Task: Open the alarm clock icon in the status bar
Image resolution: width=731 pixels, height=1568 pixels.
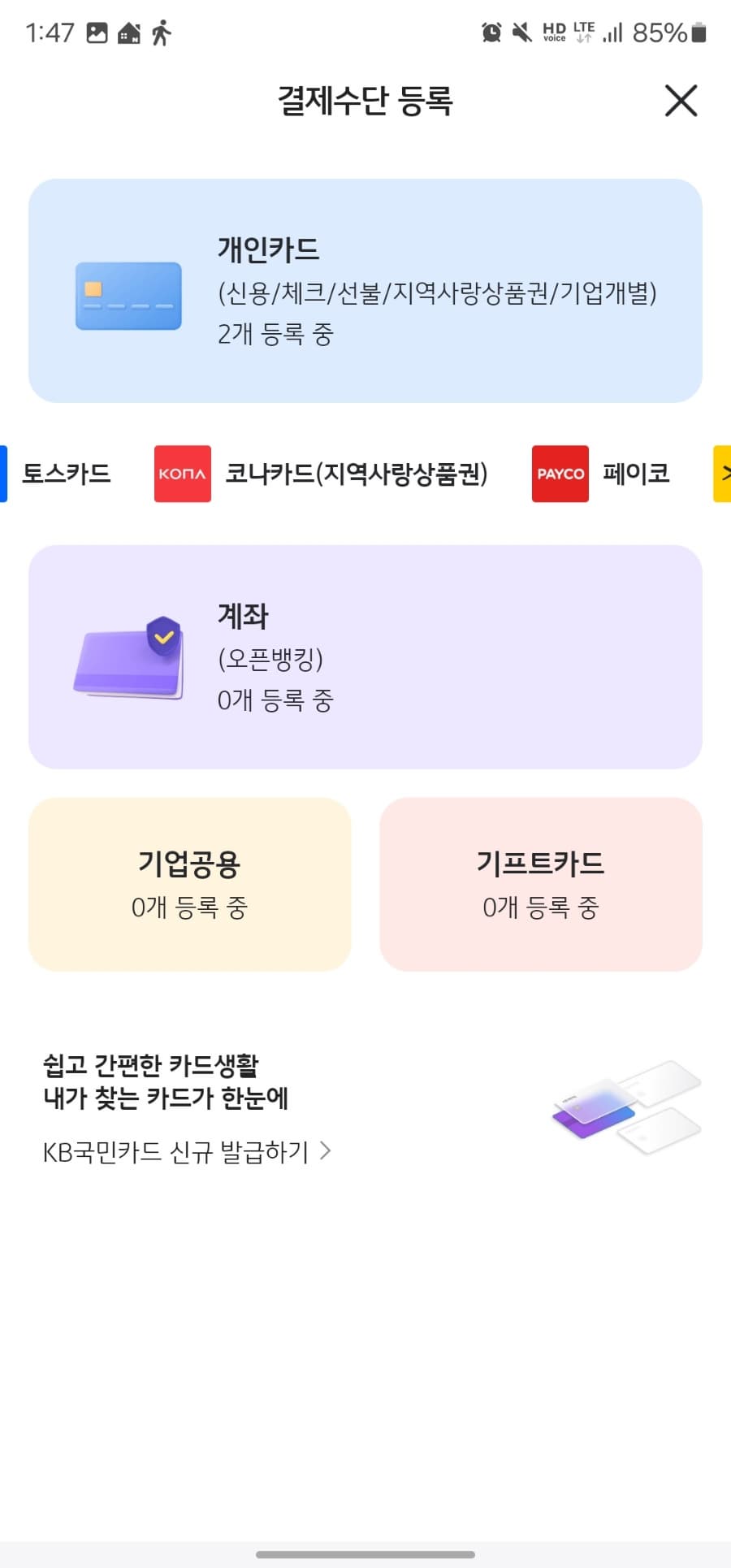Action: [x=491, y=31]
